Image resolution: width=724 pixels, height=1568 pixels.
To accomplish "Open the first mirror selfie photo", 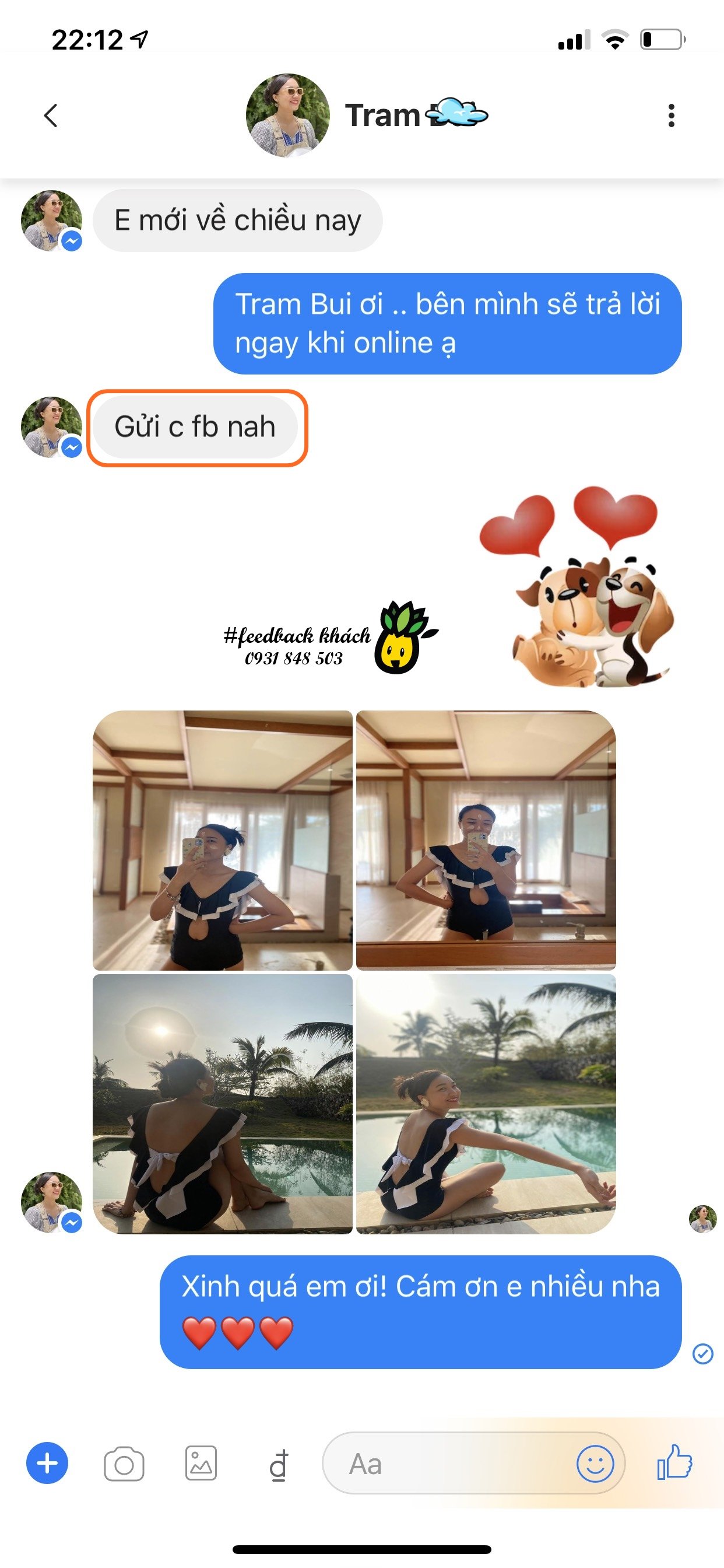I will click(x=223, y=840).
